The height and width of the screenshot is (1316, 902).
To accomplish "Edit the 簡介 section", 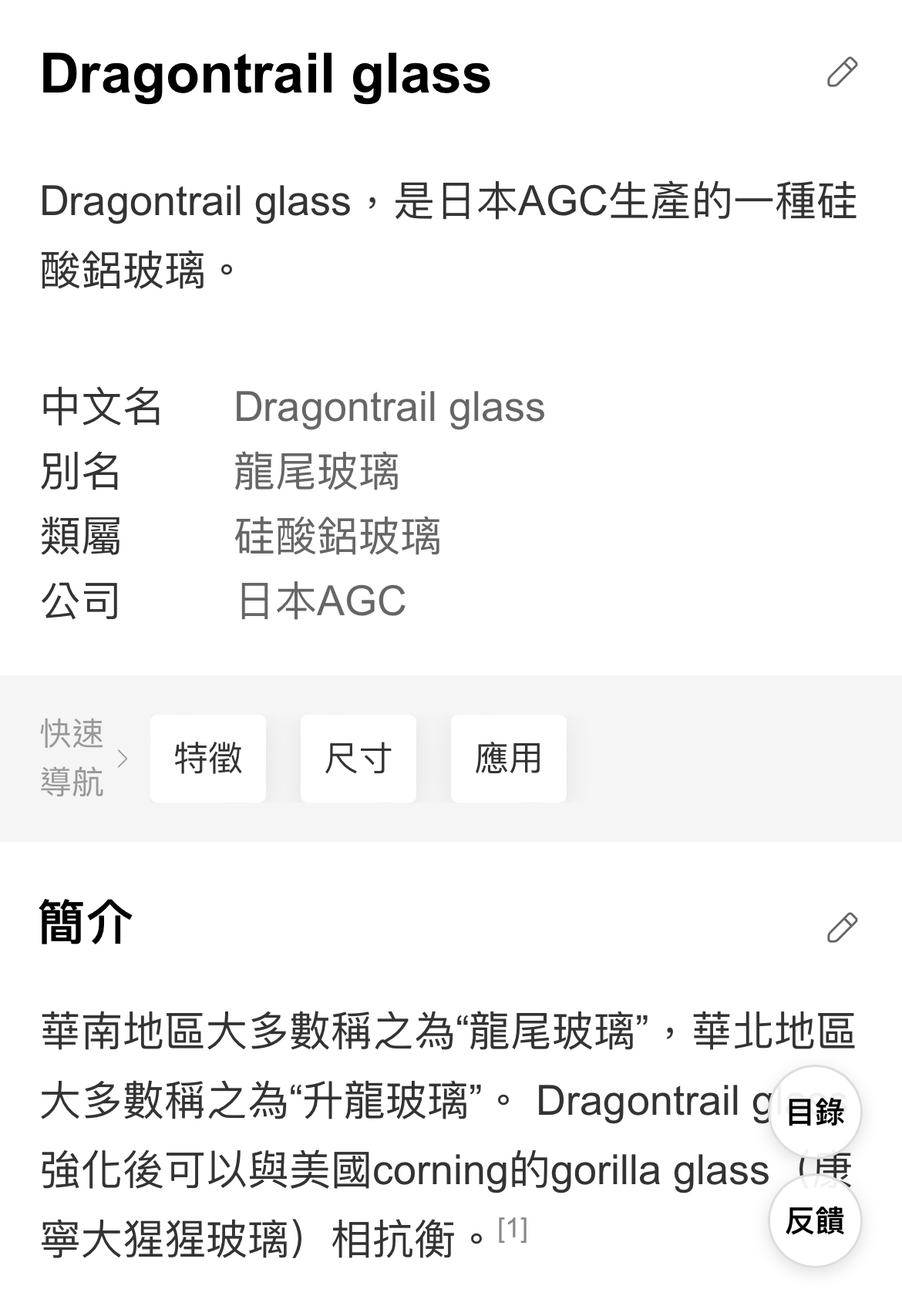I will [x=842, y=927].
